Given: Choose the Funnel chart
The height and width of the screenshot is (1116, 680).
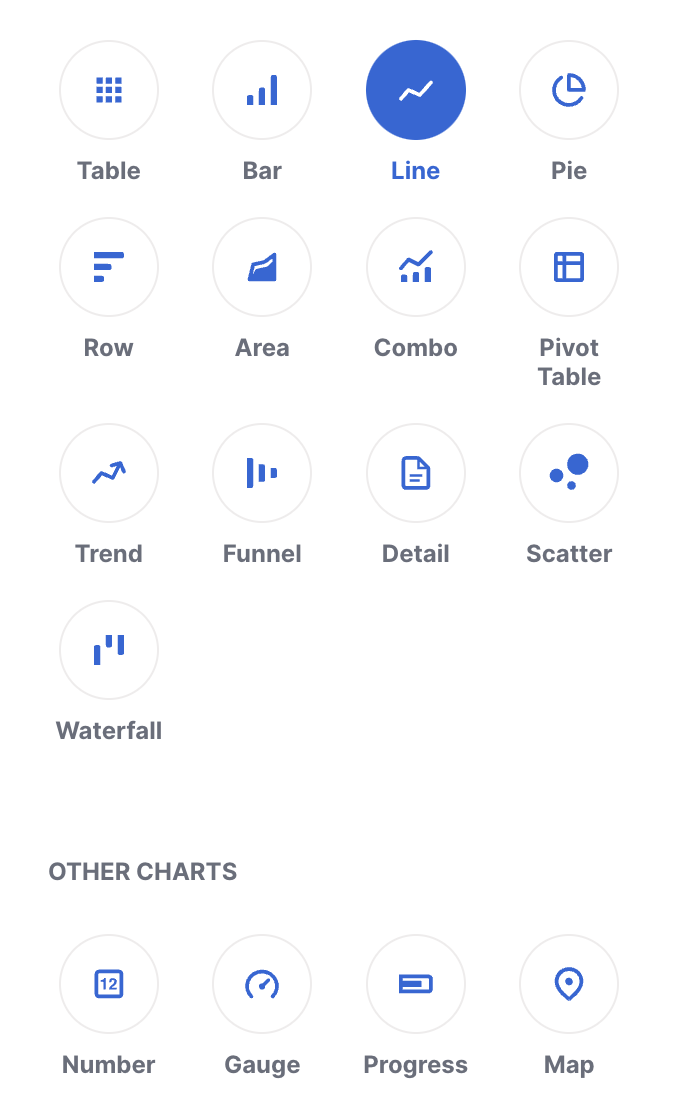Looking at the screenshot, I should click(262, 473).
